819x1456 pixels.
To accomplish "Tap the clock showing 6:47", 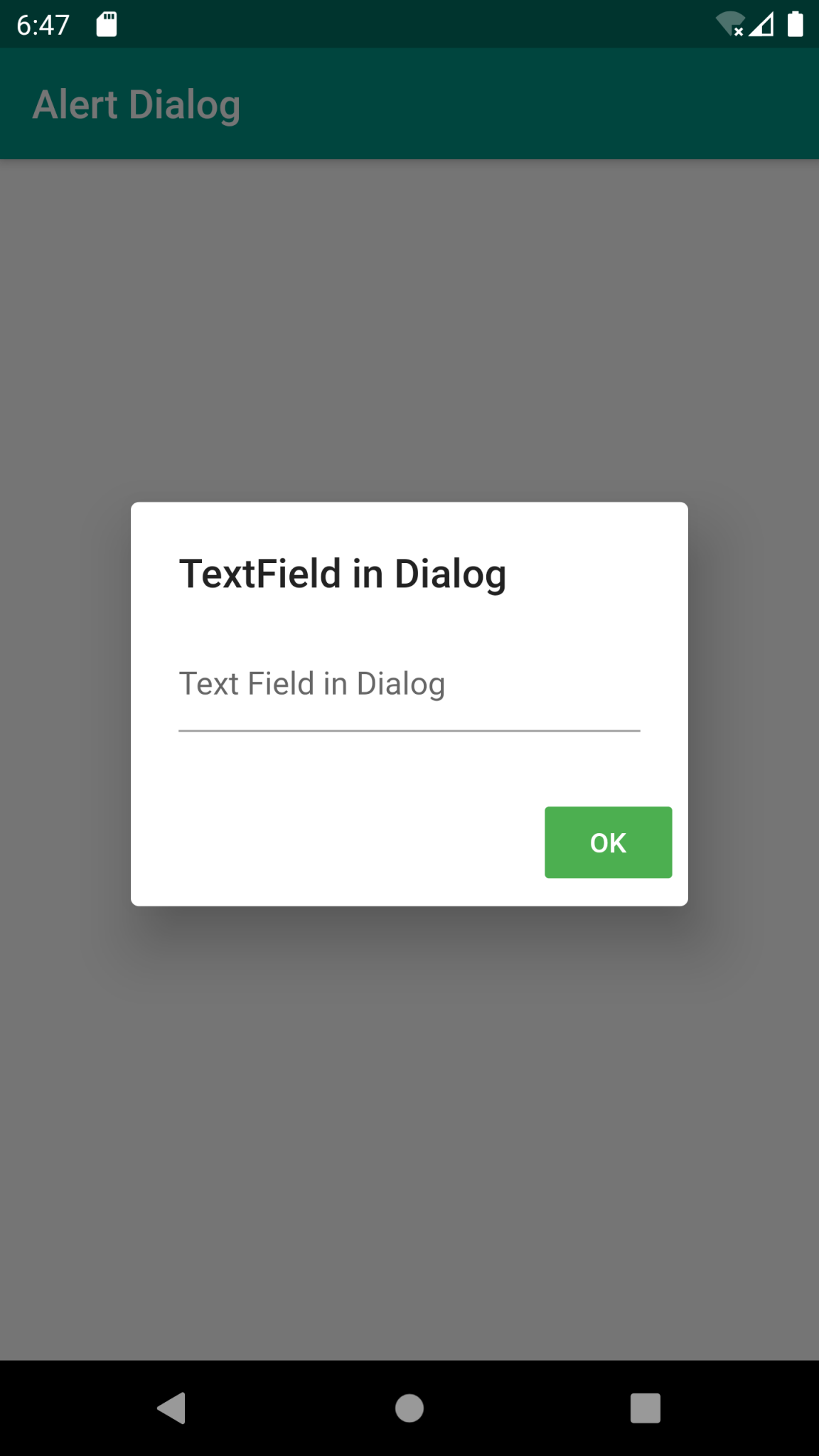I will click(43, 23).
